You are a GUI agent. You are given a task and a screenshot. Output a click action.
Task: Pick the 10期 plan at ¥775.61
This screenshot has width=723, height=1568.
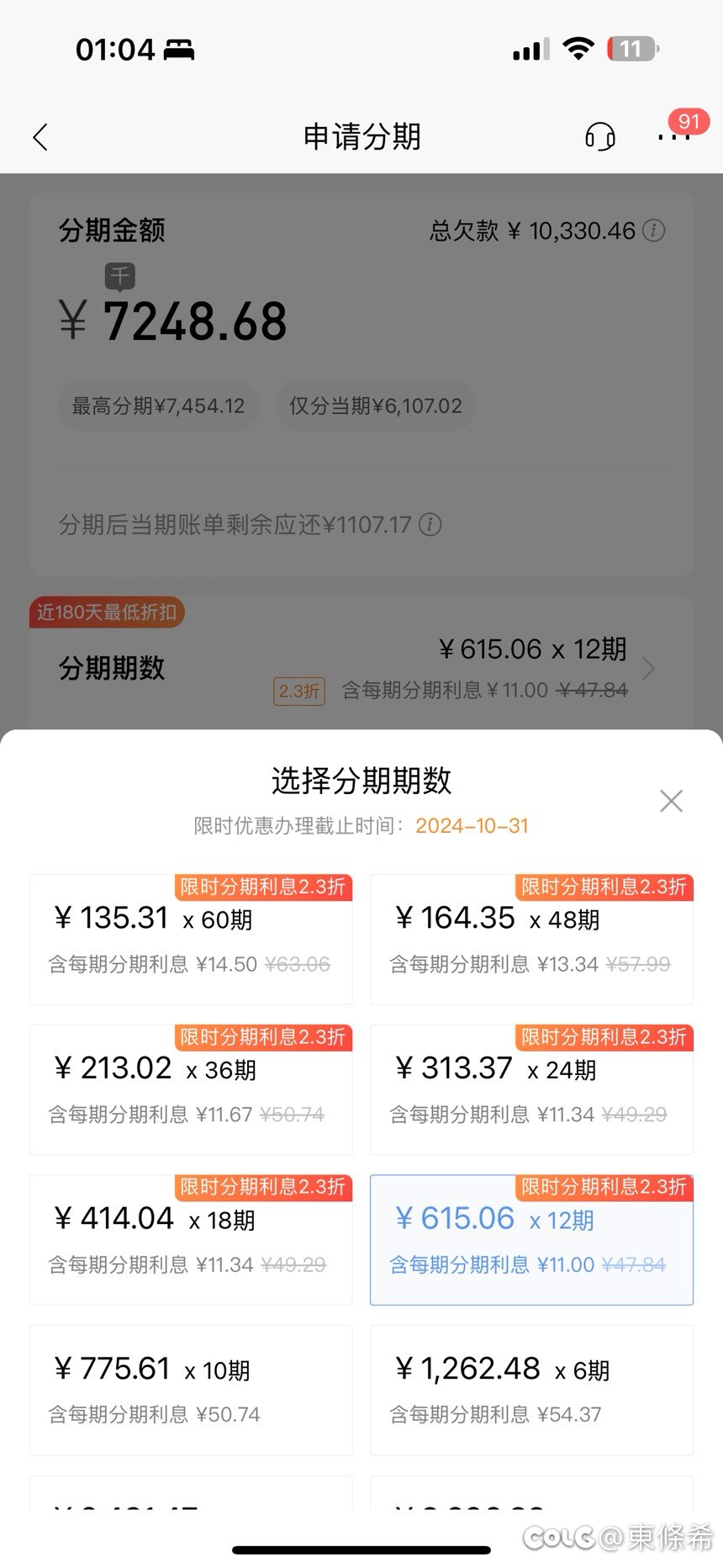coord(191,1391)
